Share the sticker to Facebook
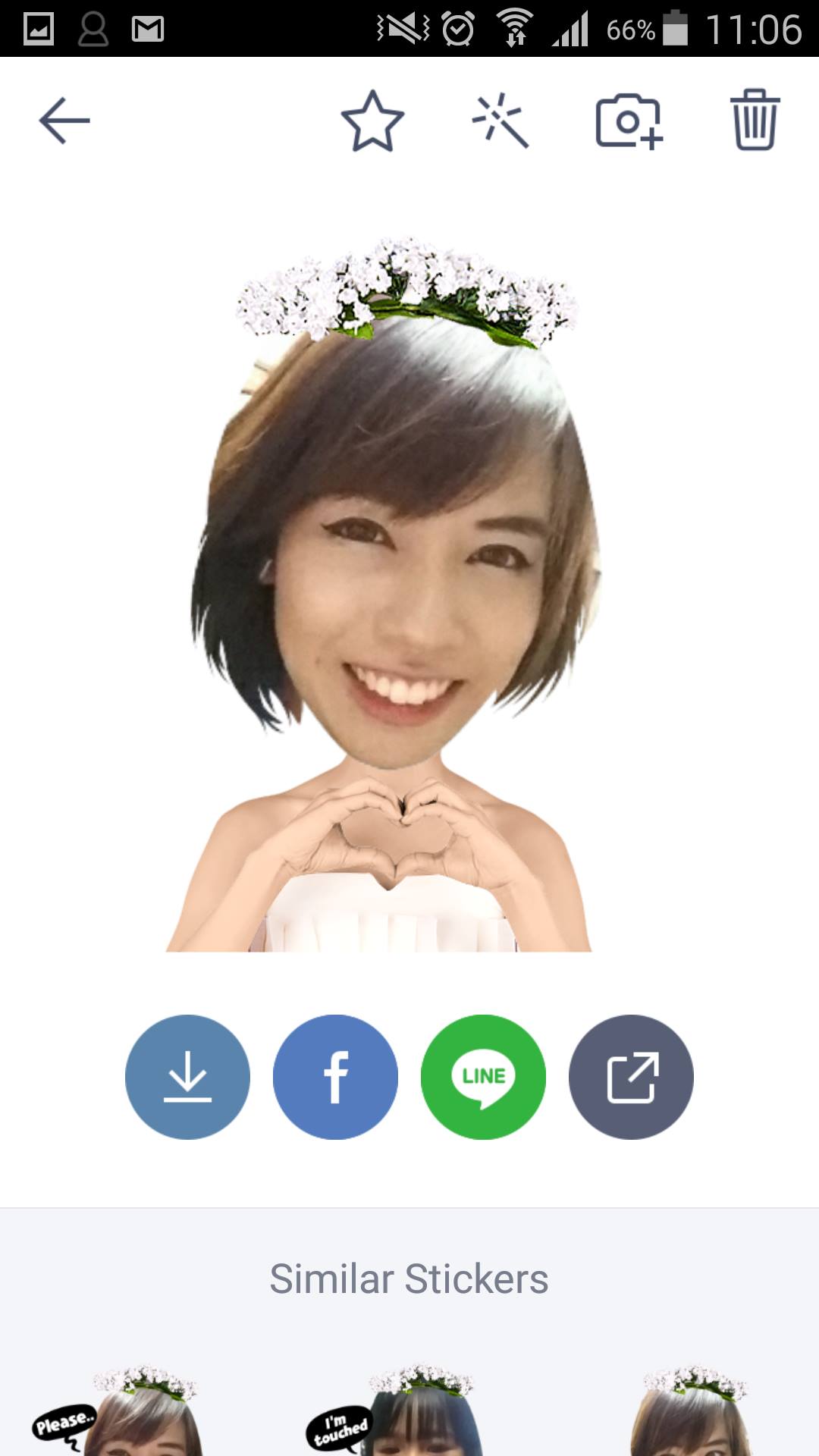This screenshot has width=819, height=1456. pyautogui.click(x=334, y=1077)
